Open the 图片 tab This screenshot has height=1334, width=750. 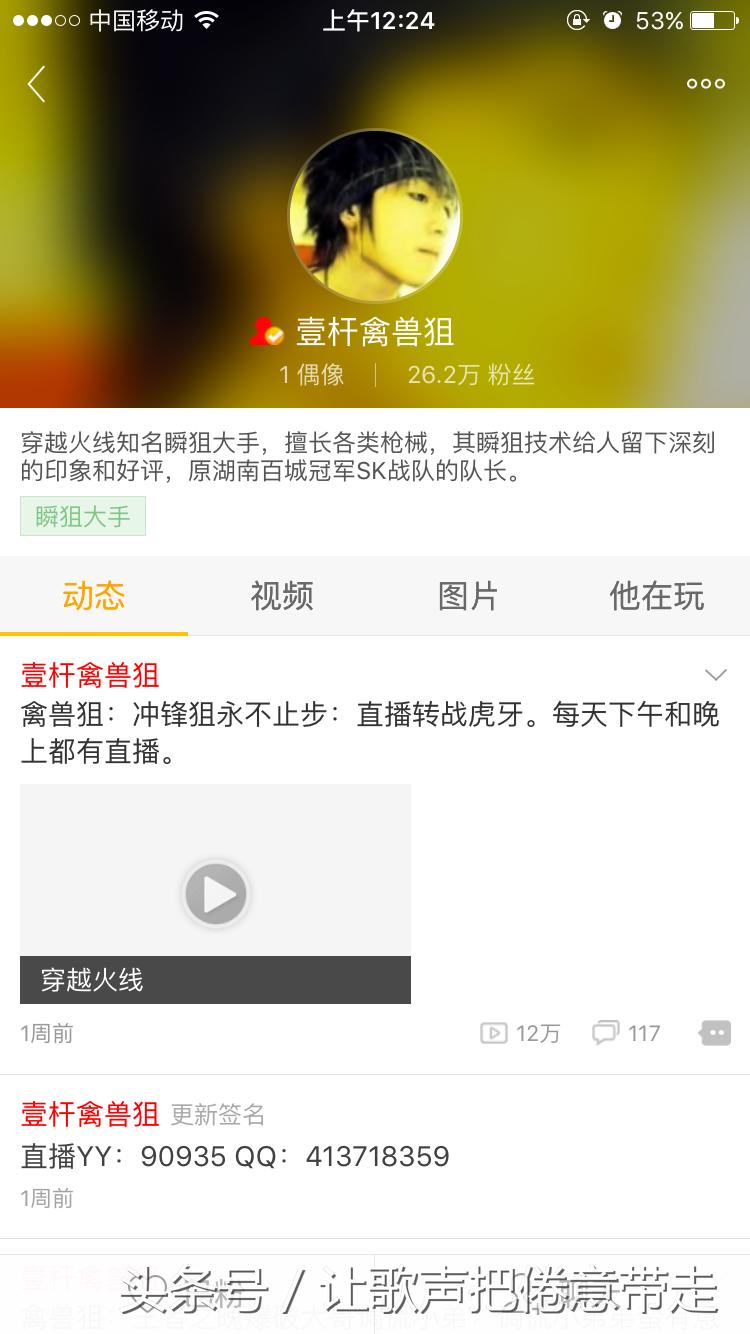tap(469, 596)
